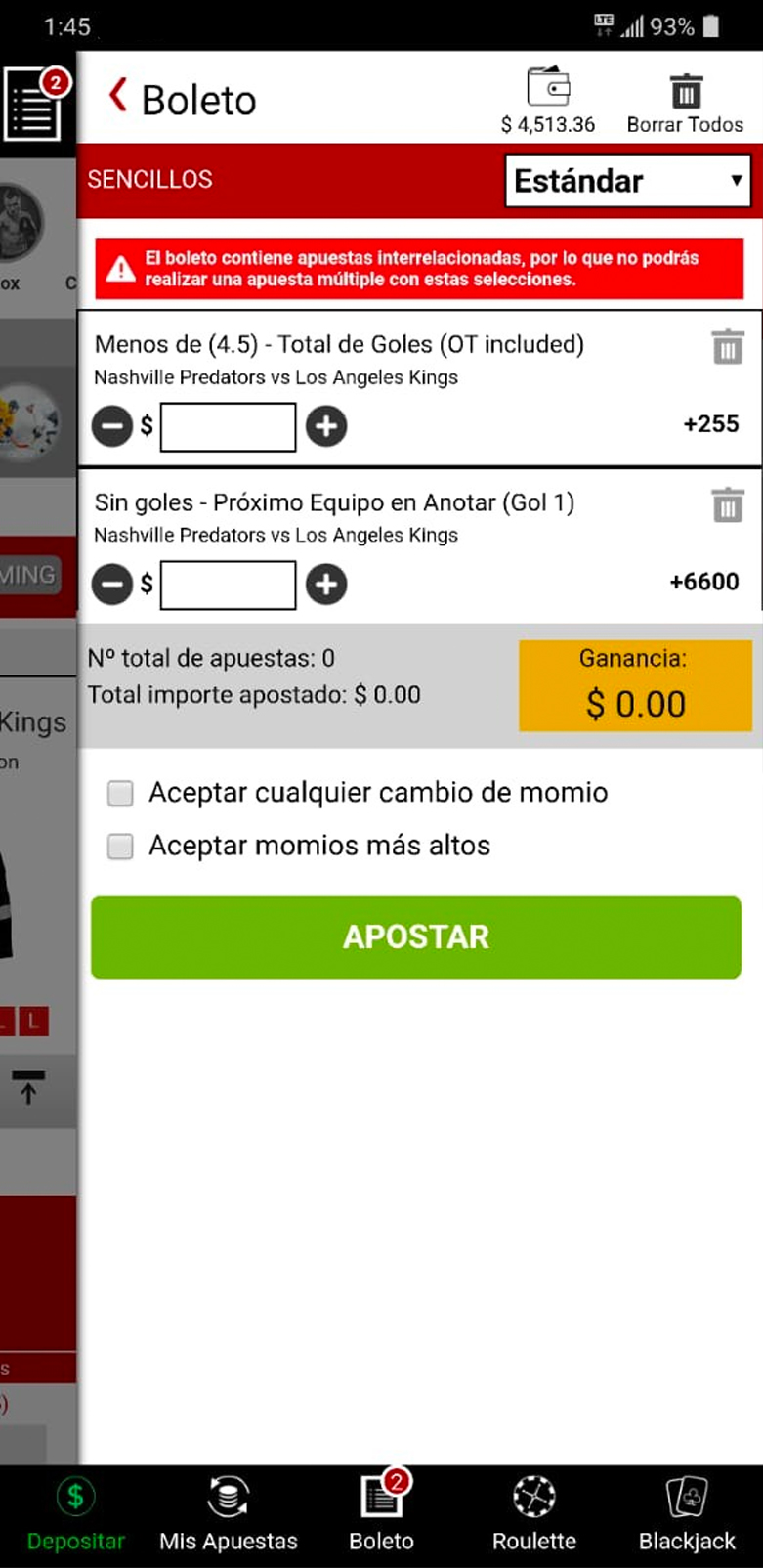Open the wallet balance icon
This screenshot has height=1568, width=763.
pos(548,87)
